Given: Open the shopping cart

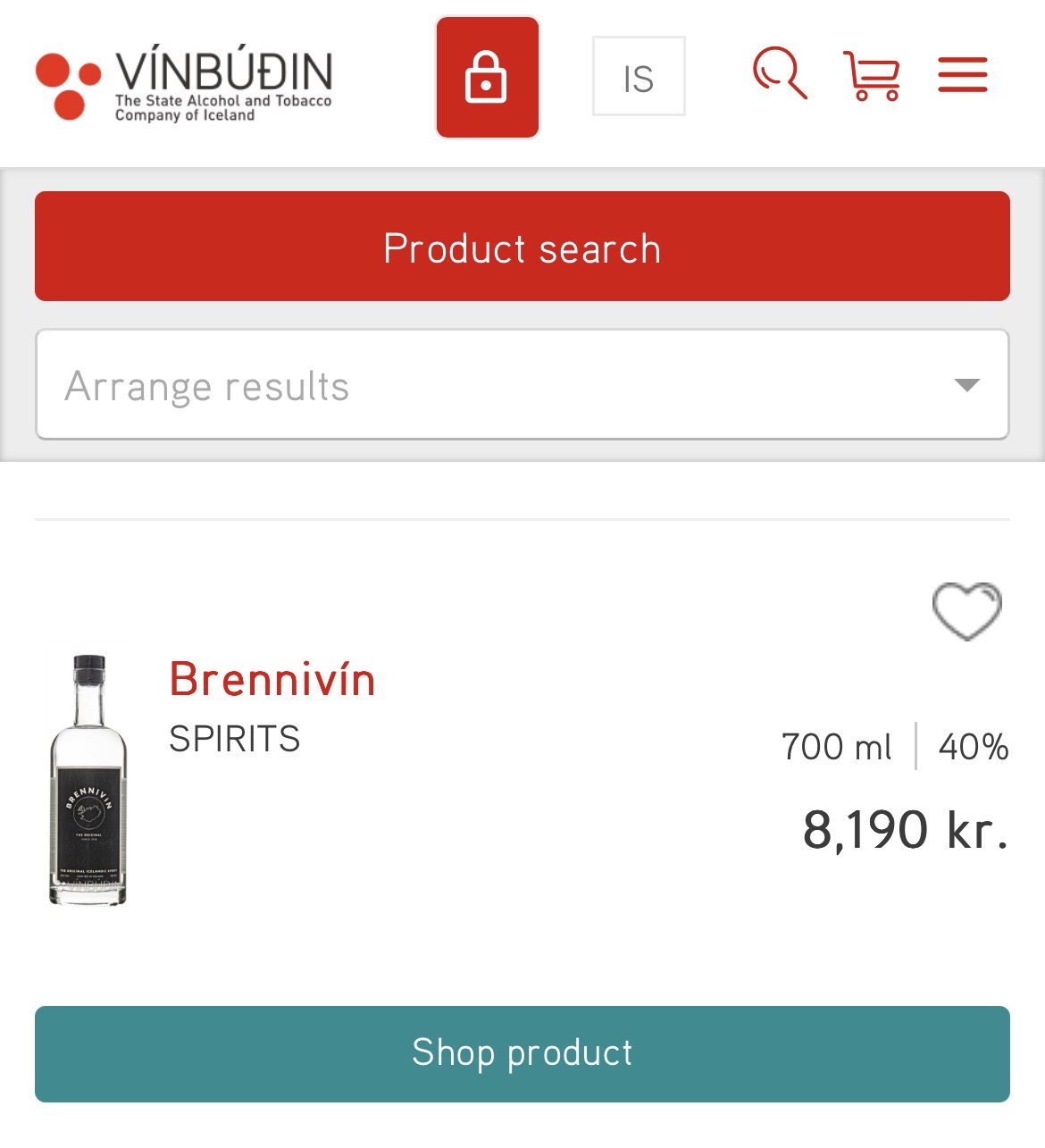Looking at the screenshot, I should 871,76.
